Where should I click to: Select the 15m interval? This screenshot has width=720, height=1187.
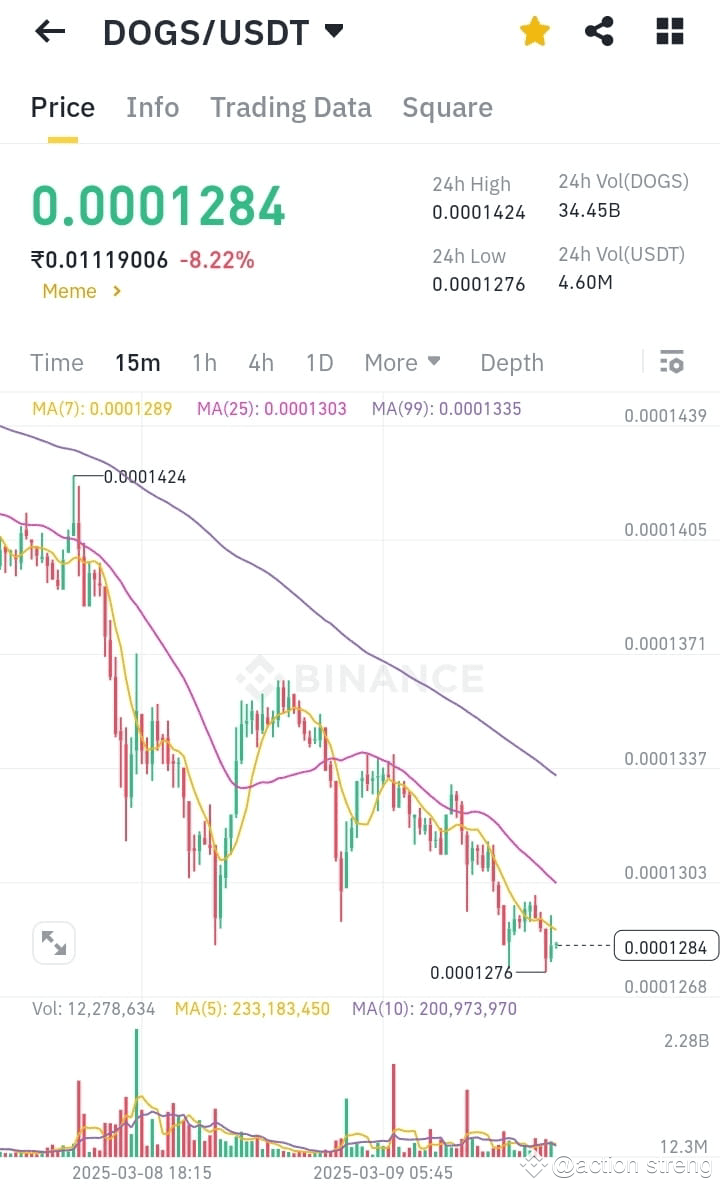137,362
